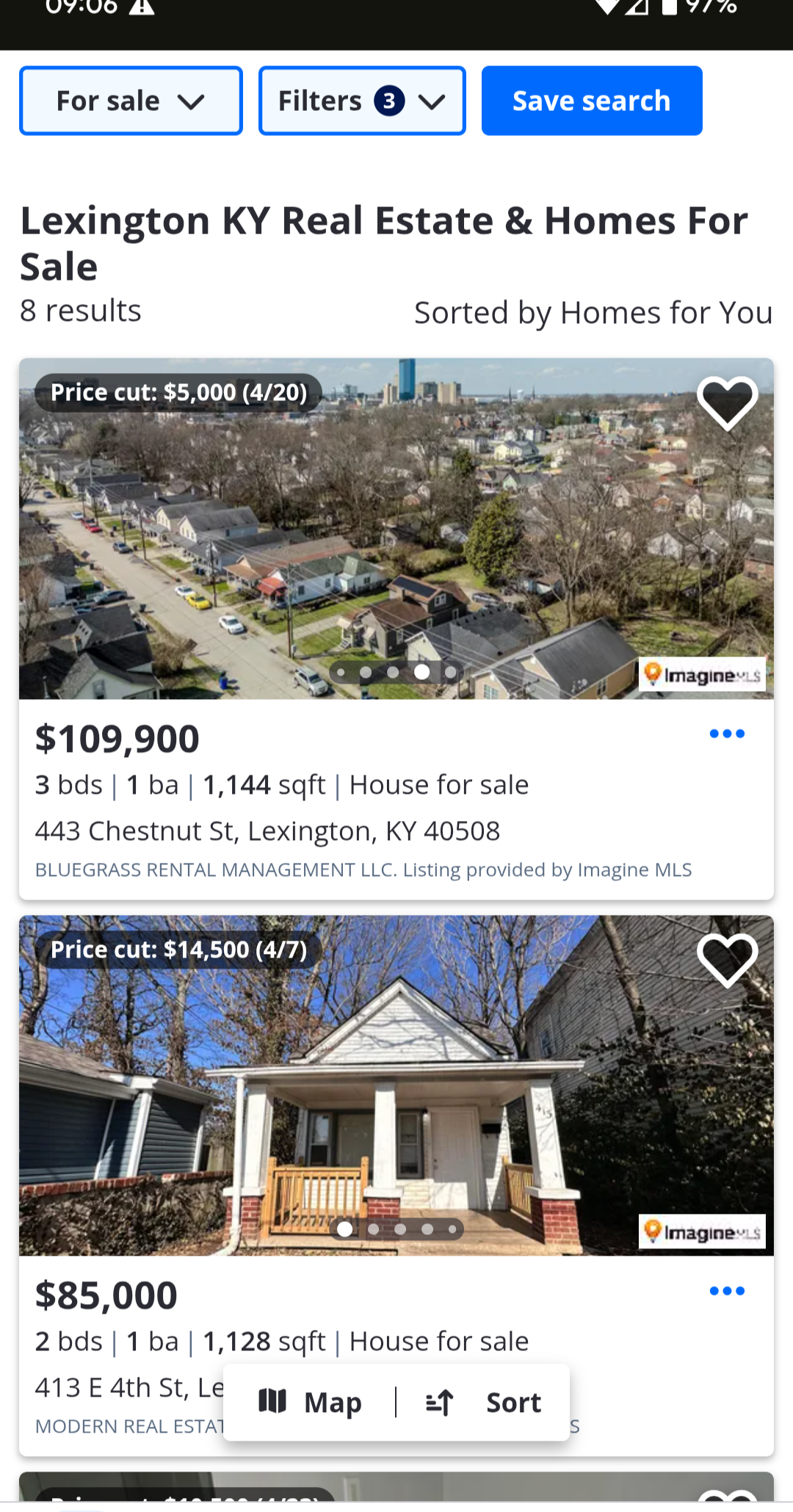Switch to Map view
This screenshot has width=793, height=1512.
[x=311, y=1403]
